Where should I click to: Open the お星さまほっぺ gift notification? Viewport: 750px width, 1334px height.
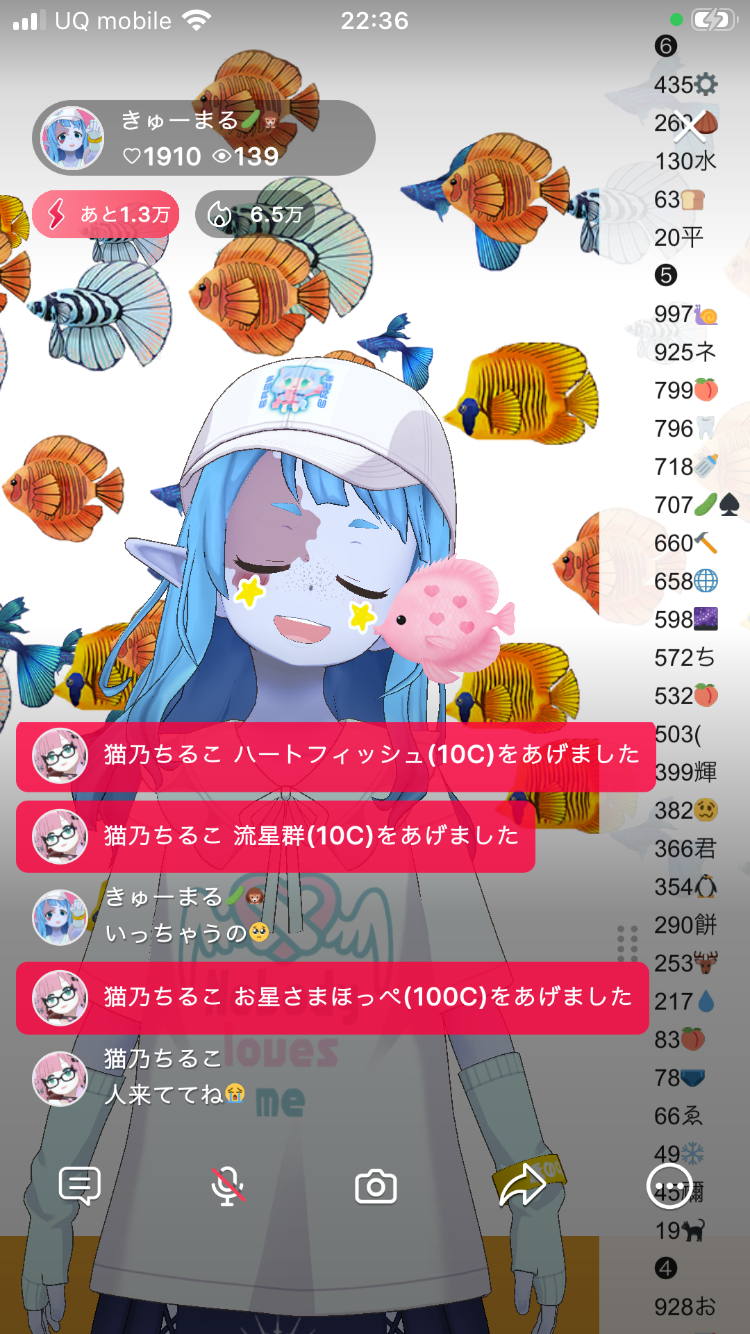[x=332, y=997]
